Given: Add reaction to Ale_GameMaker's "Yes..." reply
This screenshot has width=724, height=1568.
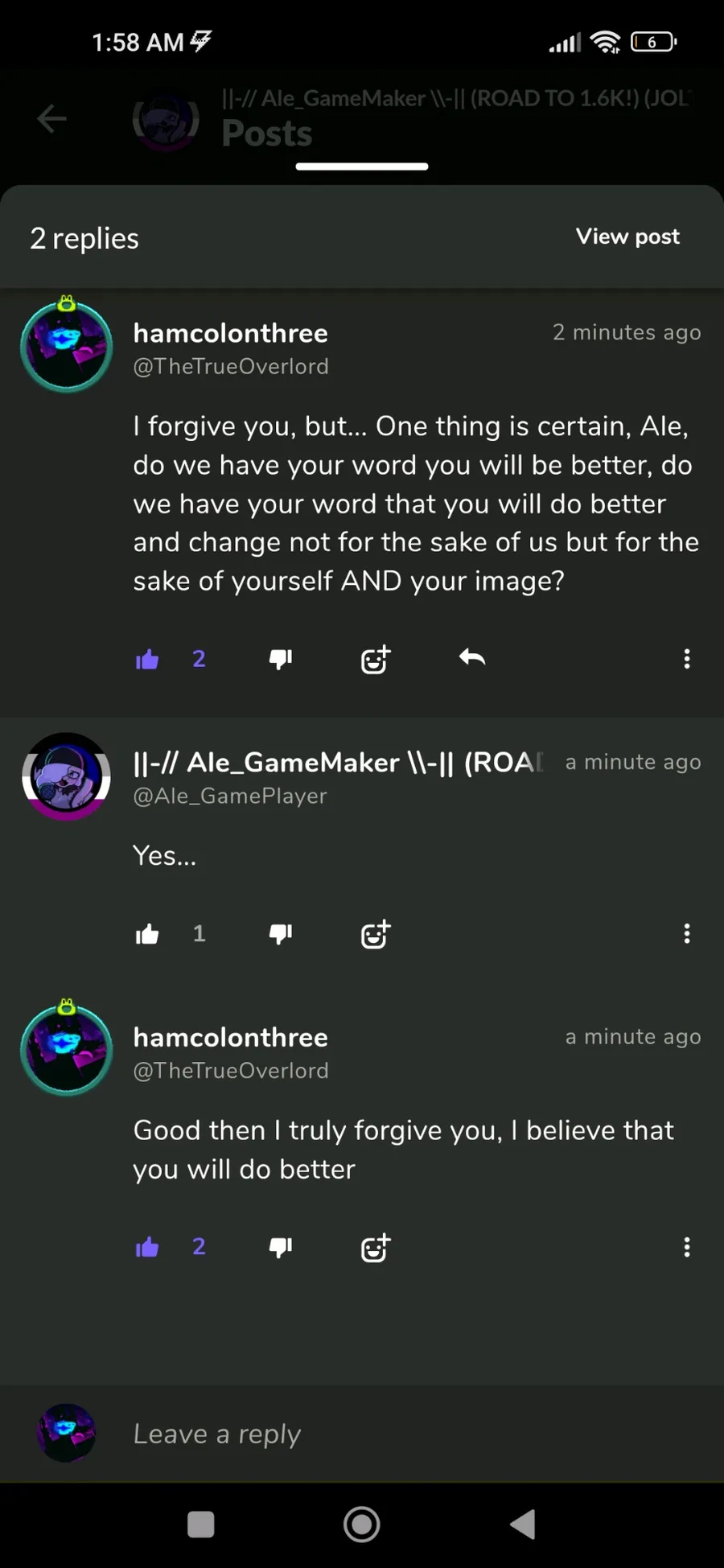Looking at the screenshot, I should [376, 934].
